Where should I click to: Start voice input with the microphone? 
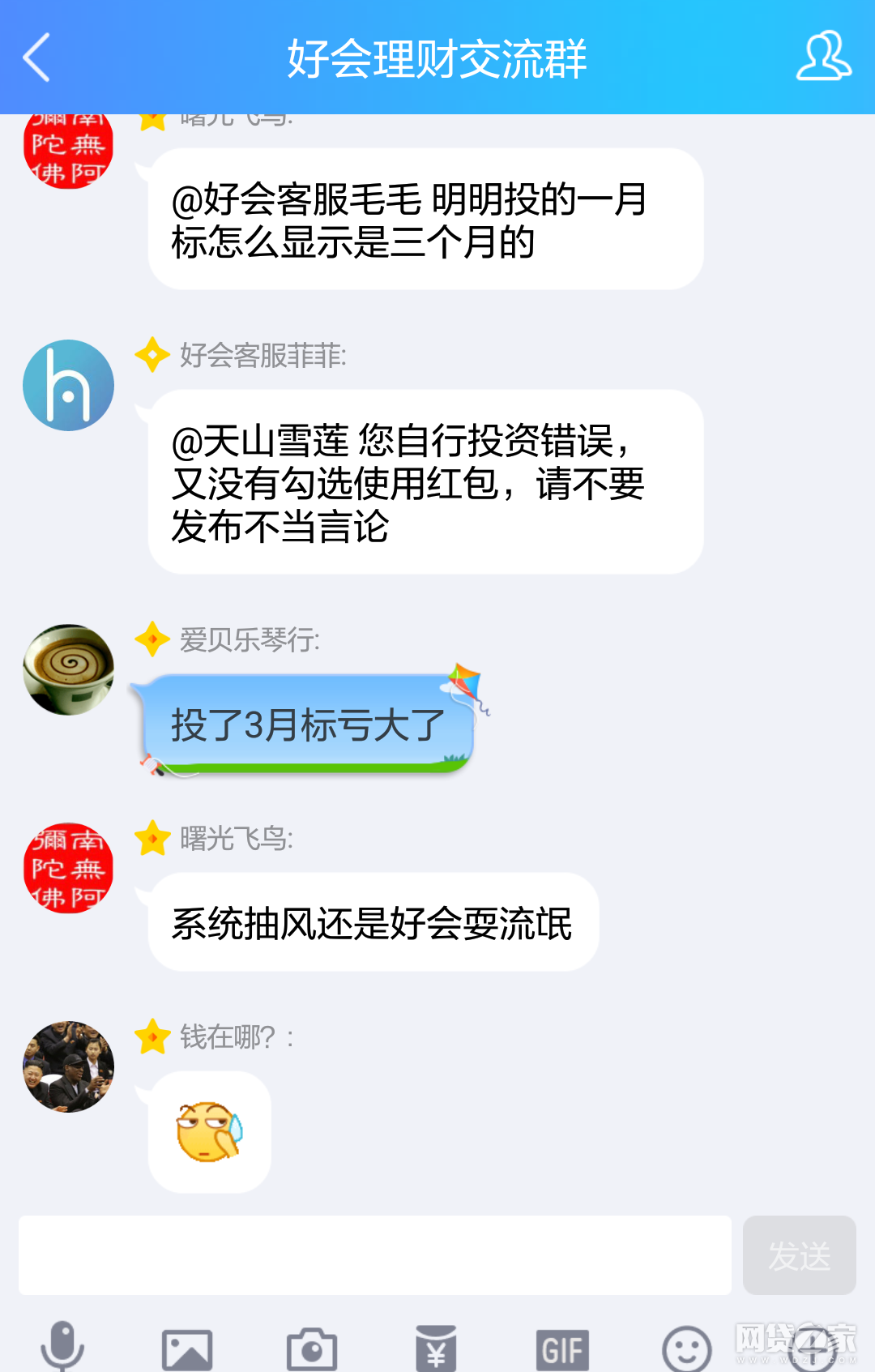(62, 1347)
